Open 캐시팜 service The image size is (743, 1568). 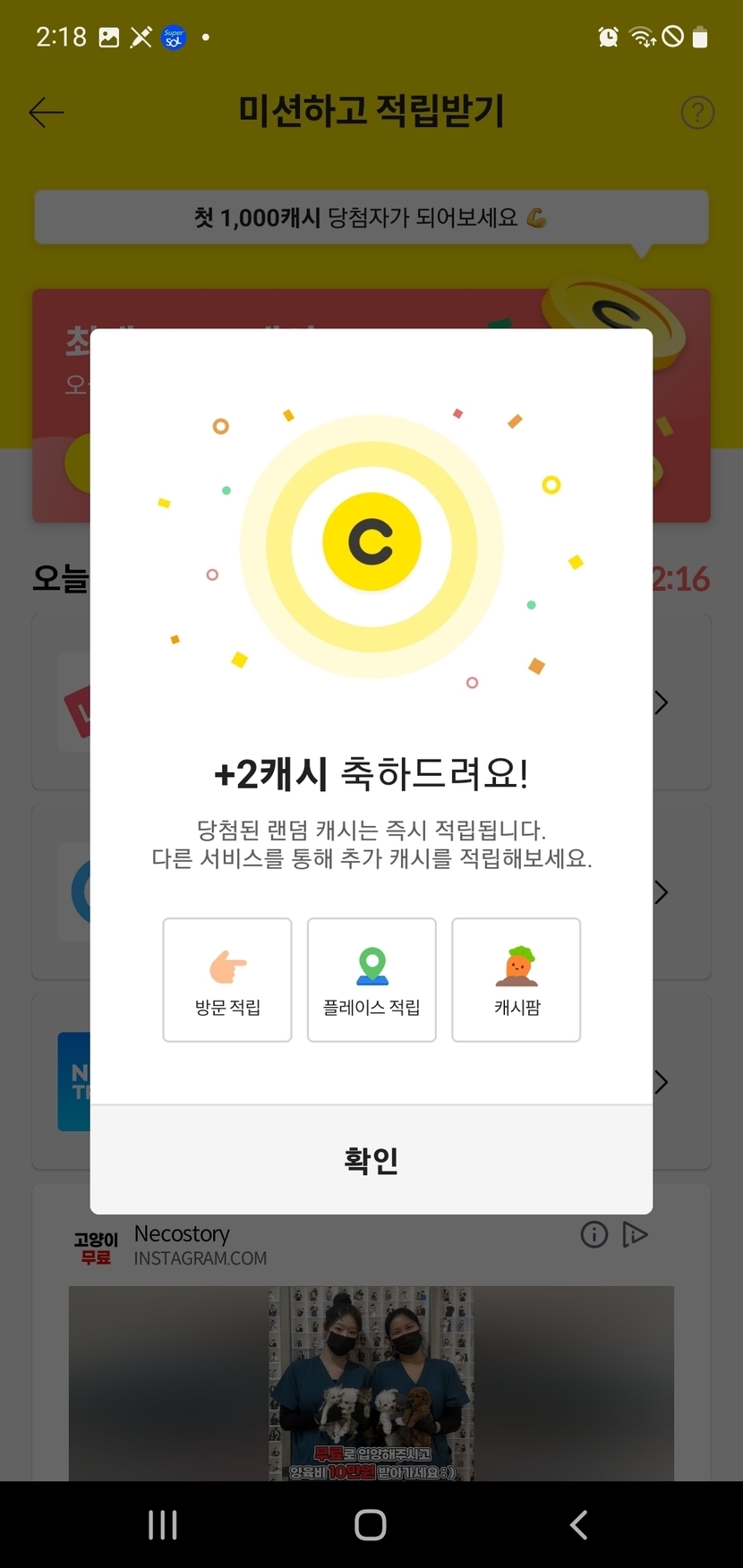coord(517,980)
